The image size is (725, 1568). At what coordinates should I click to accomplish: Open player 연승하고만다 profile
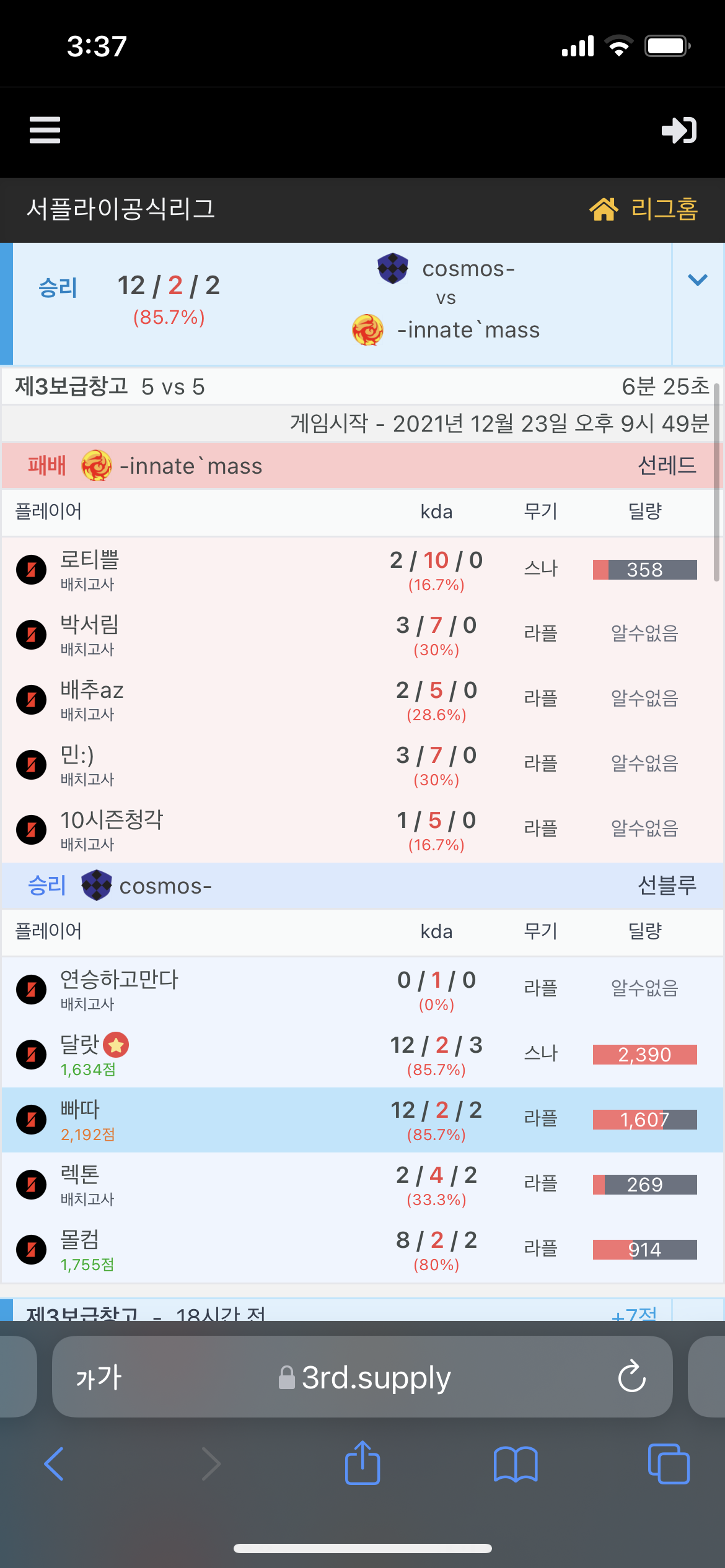pyautogui.click(x=119, y=980)
